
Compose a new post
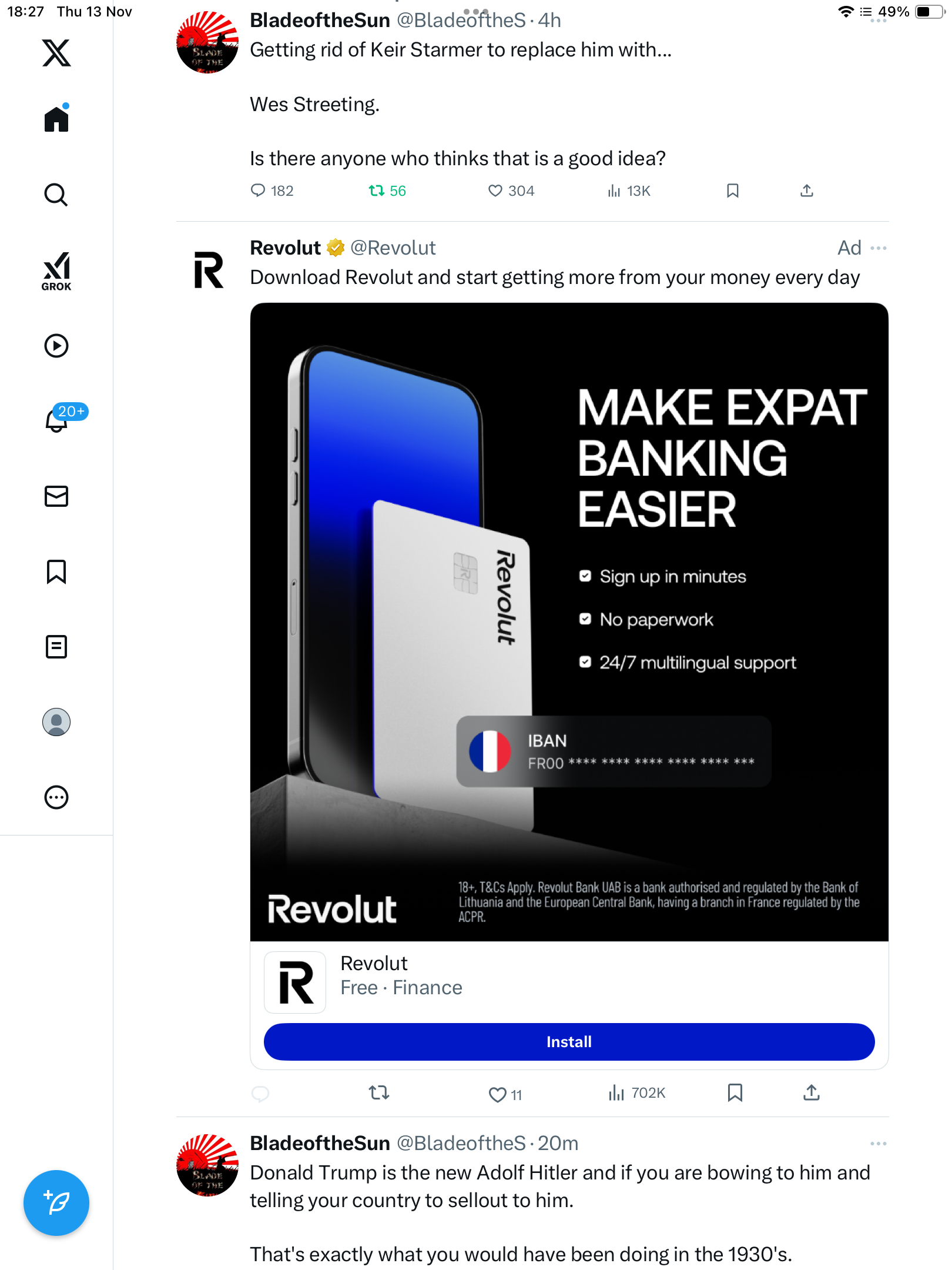tap(56, 1203)
